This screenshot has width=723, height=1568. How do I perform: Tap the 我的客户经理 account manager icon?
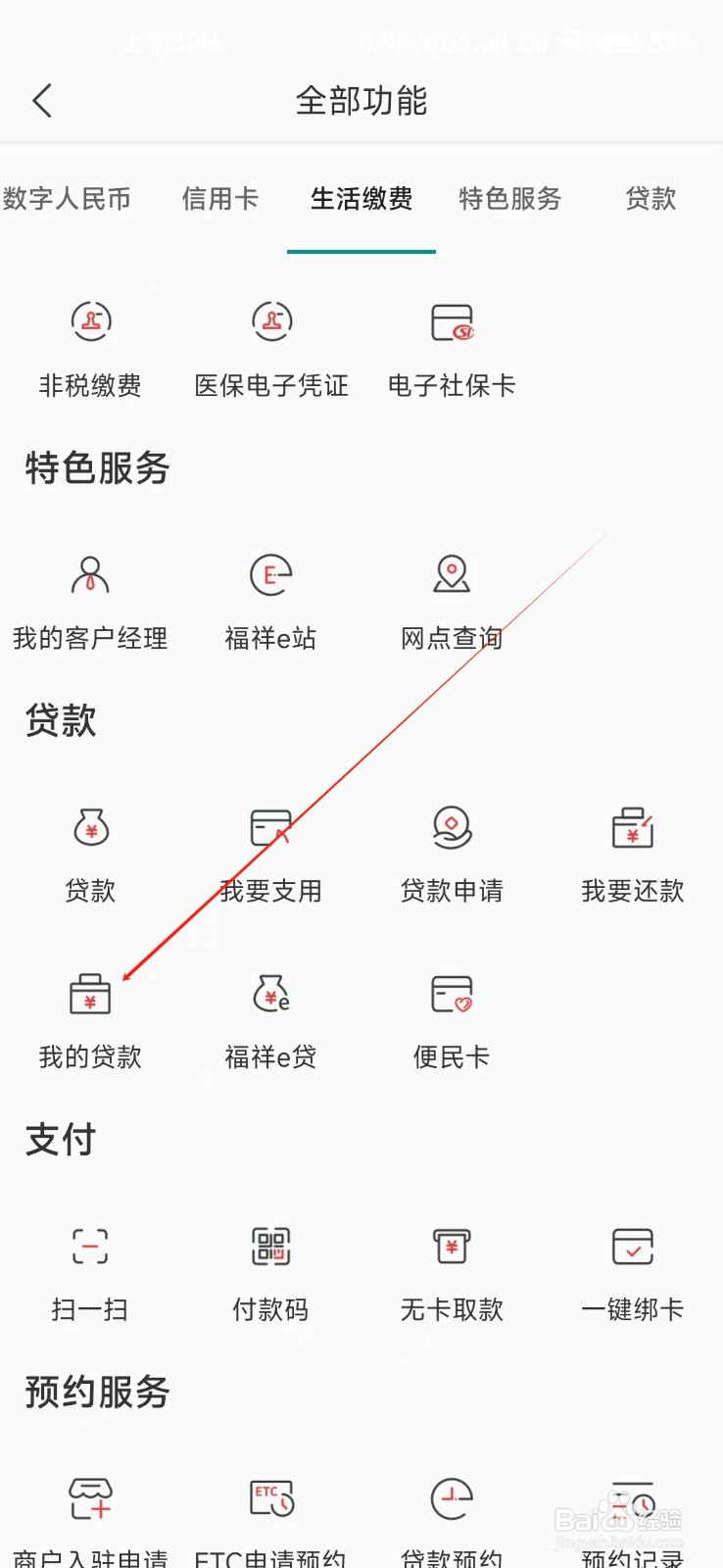91,576
